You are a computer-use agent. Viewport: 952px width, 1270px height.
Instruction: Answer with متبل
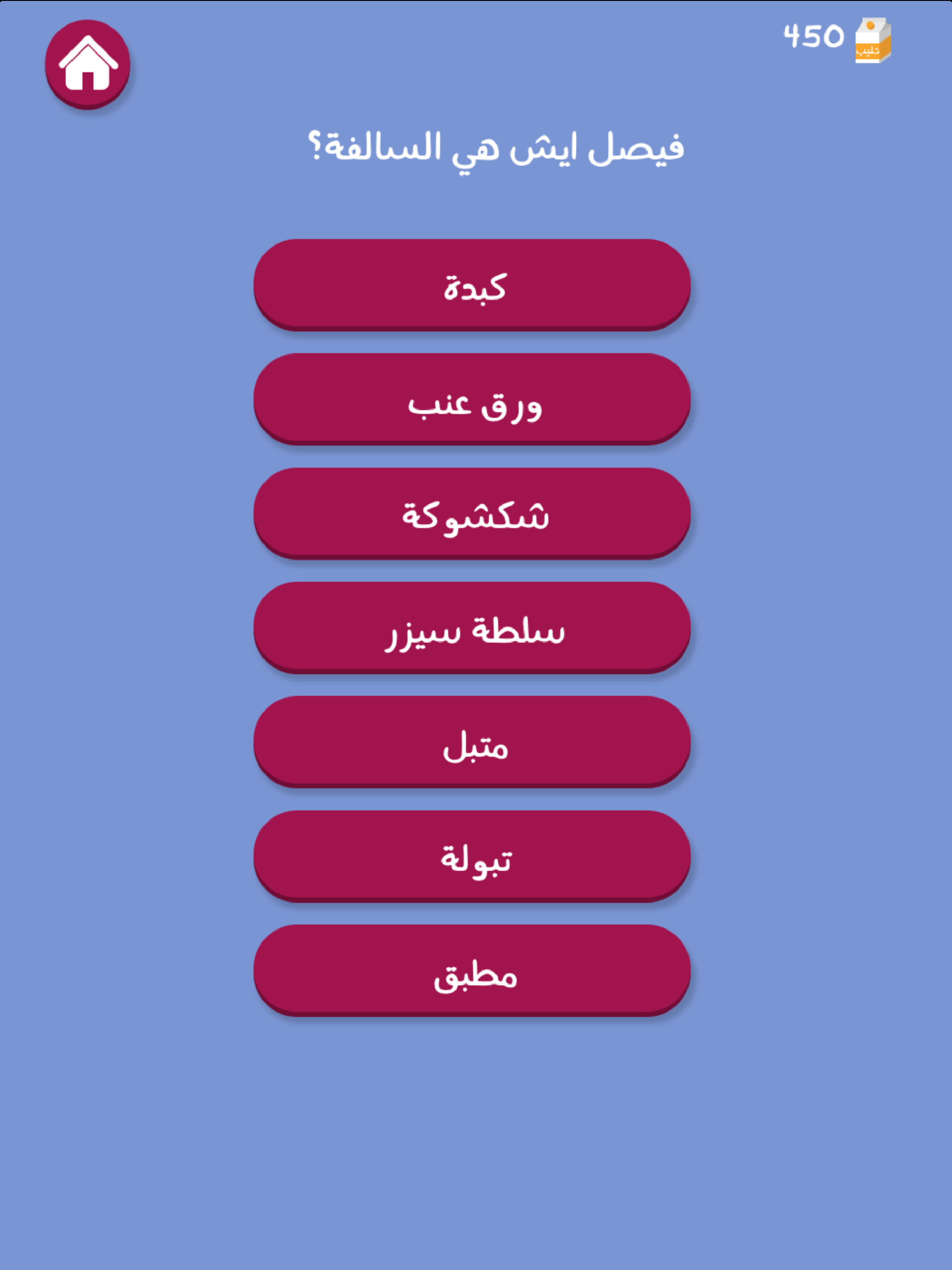472,741
